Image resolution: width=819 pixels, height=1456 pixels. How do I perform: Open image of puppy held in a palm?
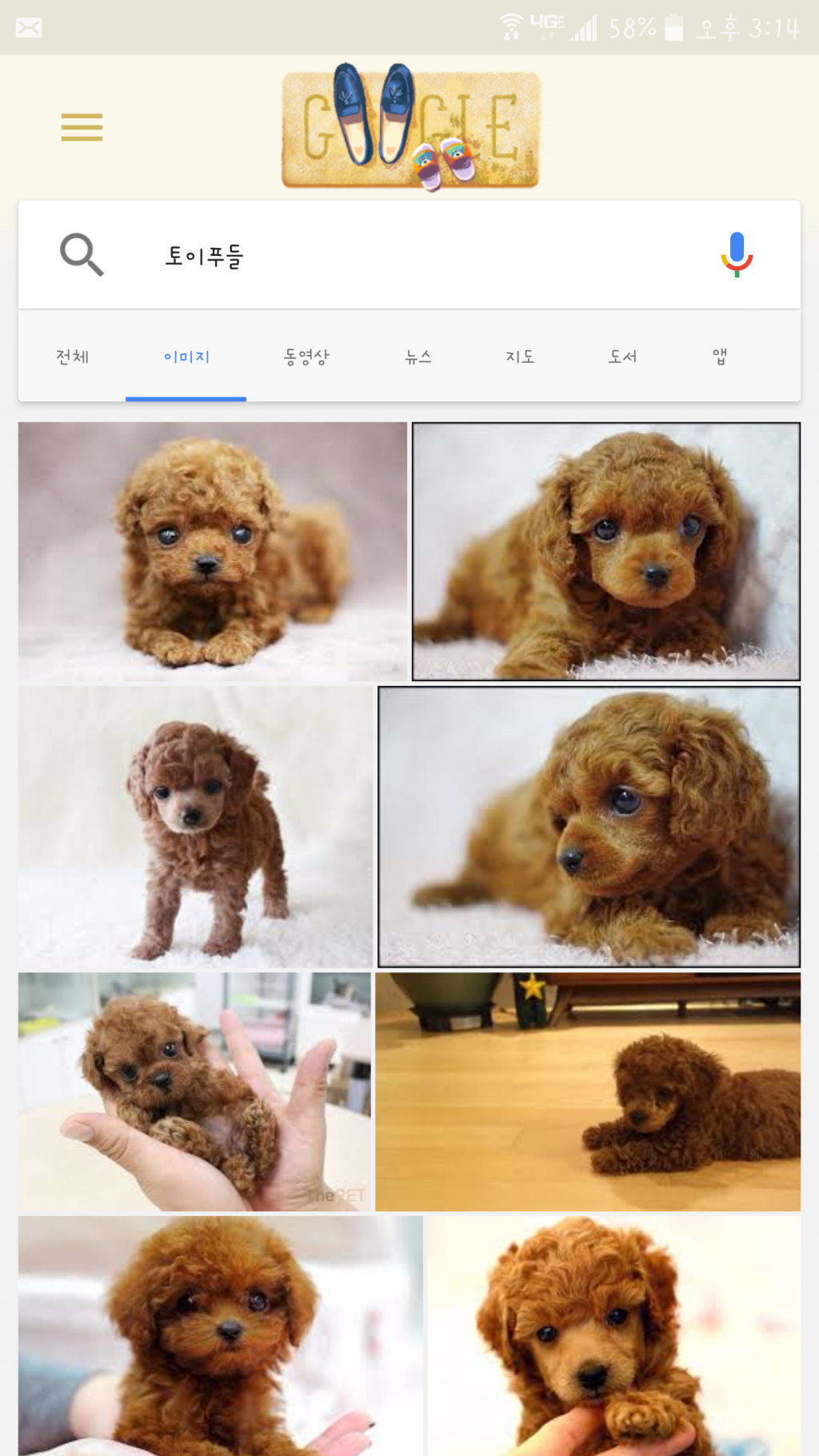(x=194, y=1091)
